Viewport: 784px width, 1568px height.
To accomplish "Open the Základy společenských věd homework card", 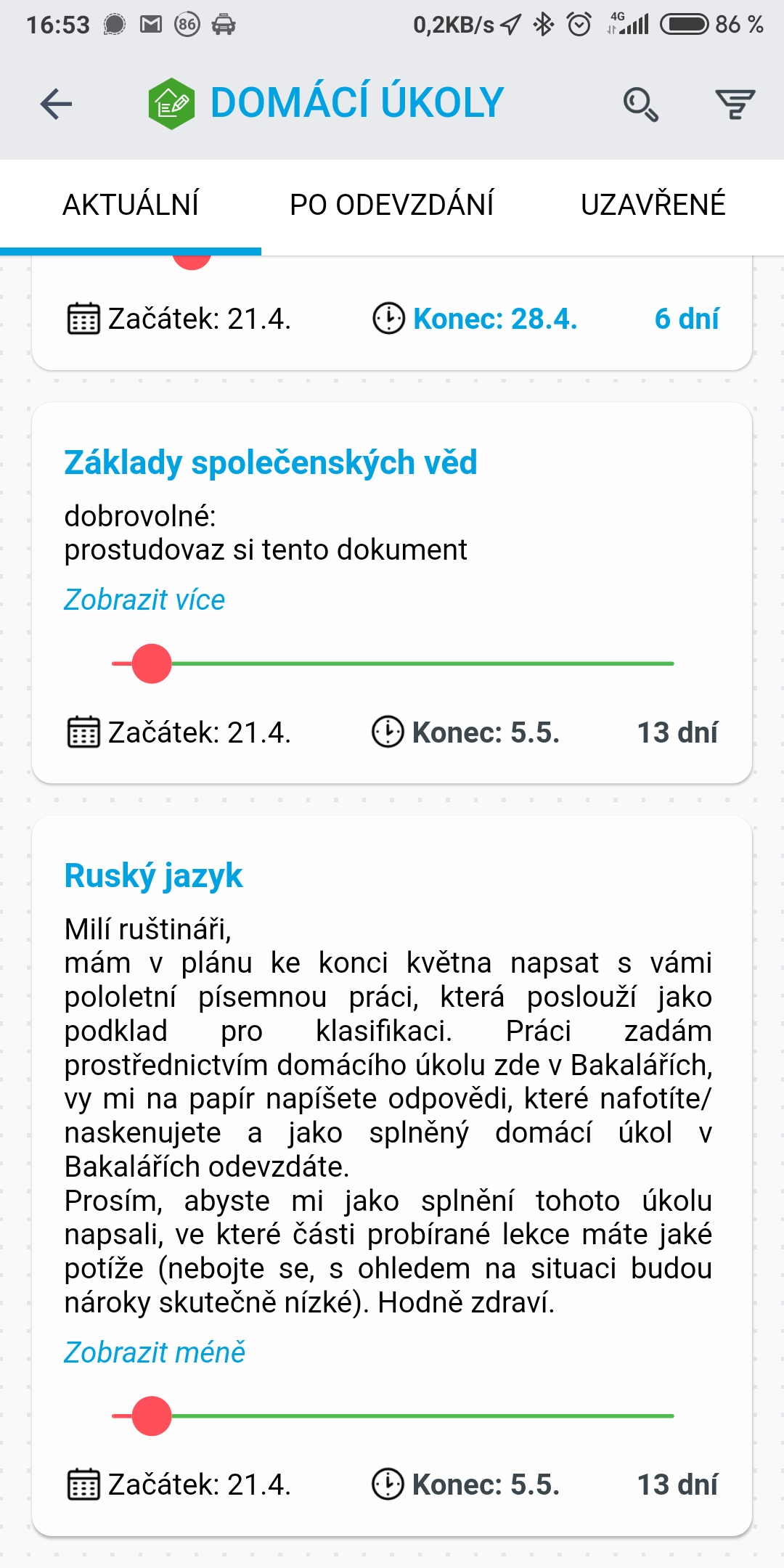I will coord(271,463).
